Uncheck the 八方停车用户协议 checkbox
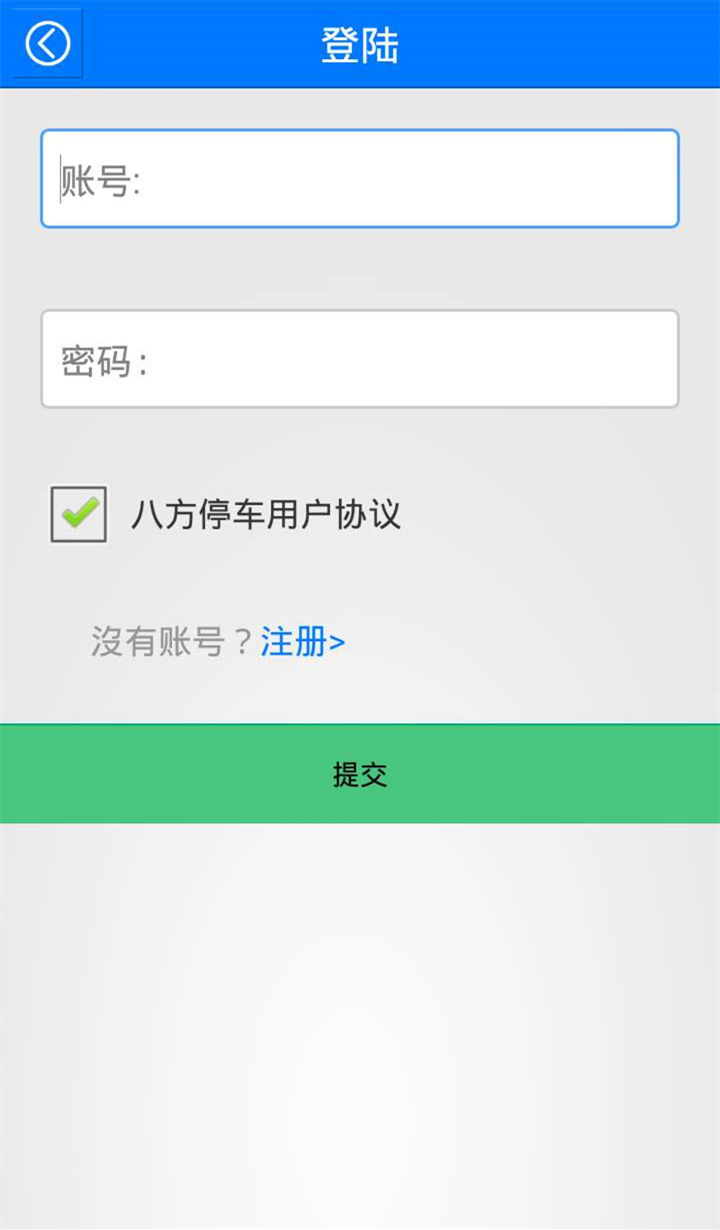The image size is (720, 1230). point(78,514)
